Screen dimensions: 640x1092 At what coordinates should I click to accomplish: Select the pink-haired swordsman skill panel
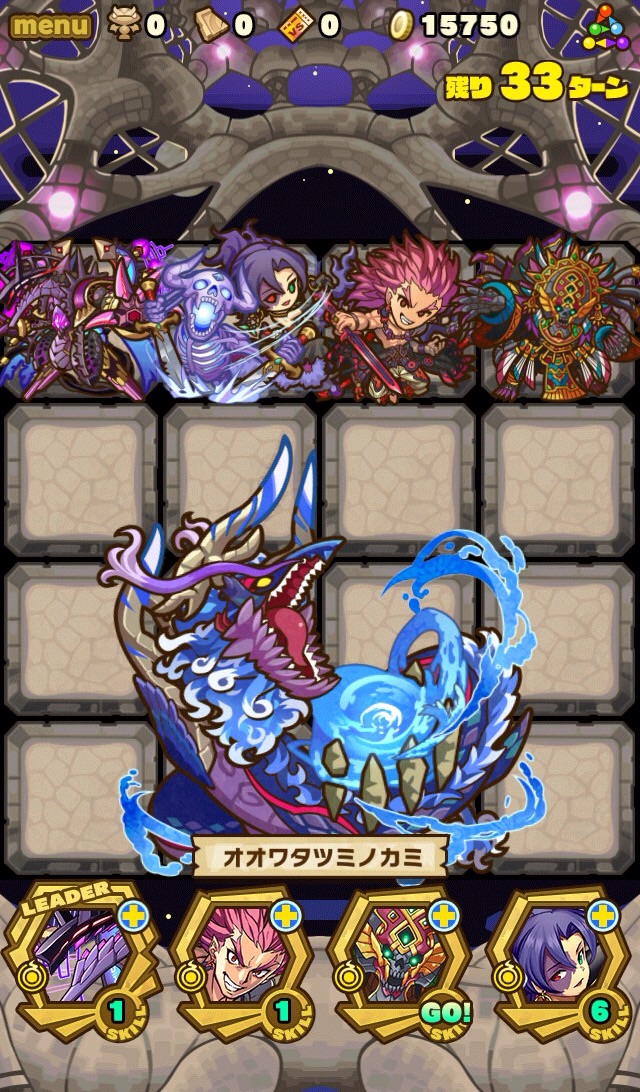[240, 962]
